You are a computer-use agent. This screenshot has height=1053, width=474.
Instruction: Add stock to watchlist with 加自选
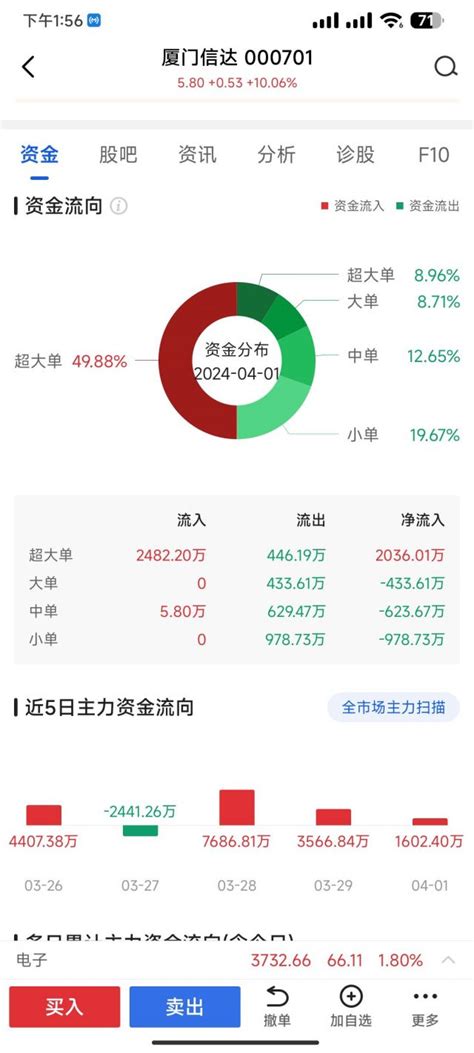point(351,1007)
